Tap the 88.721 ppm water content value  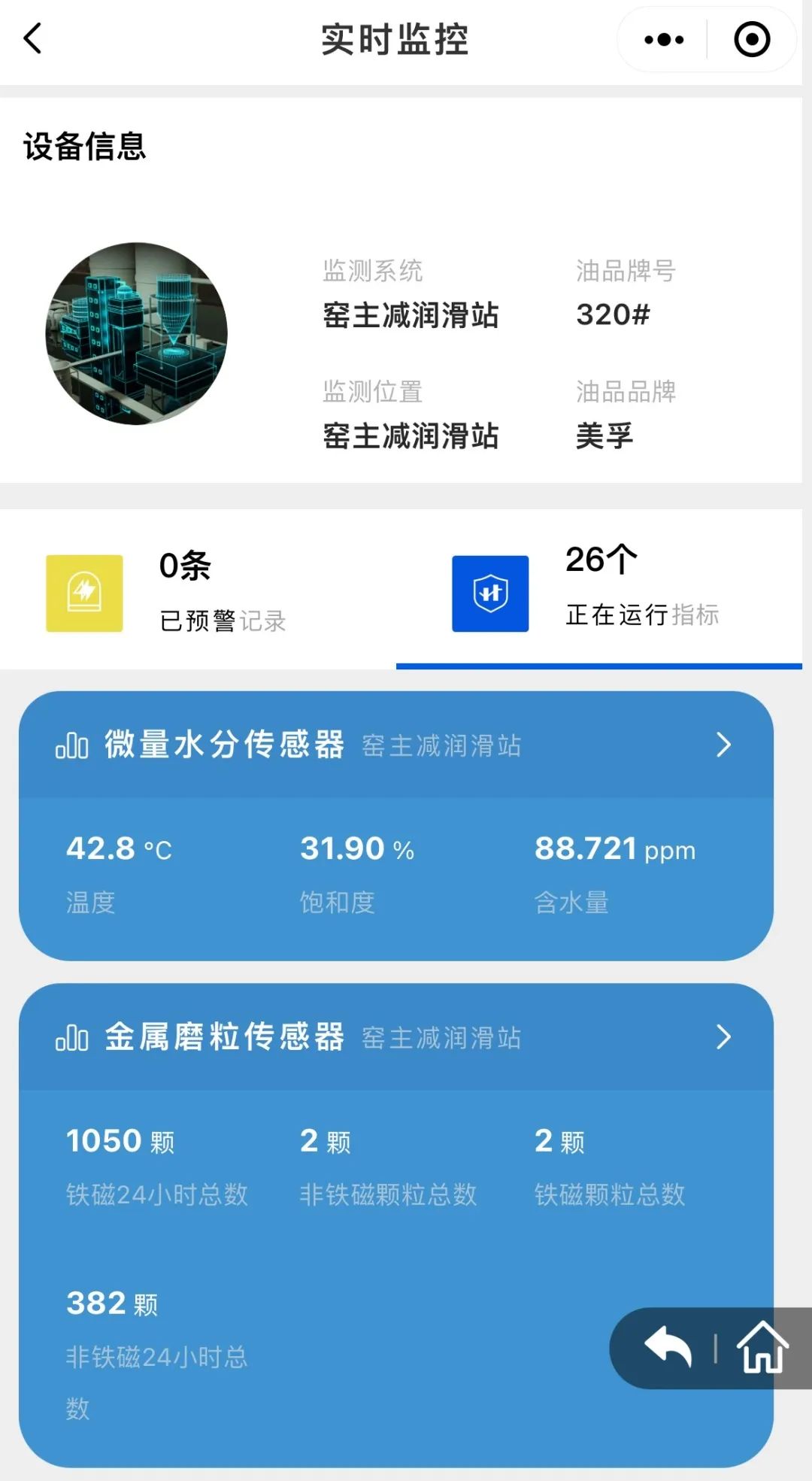coord(615,850)
